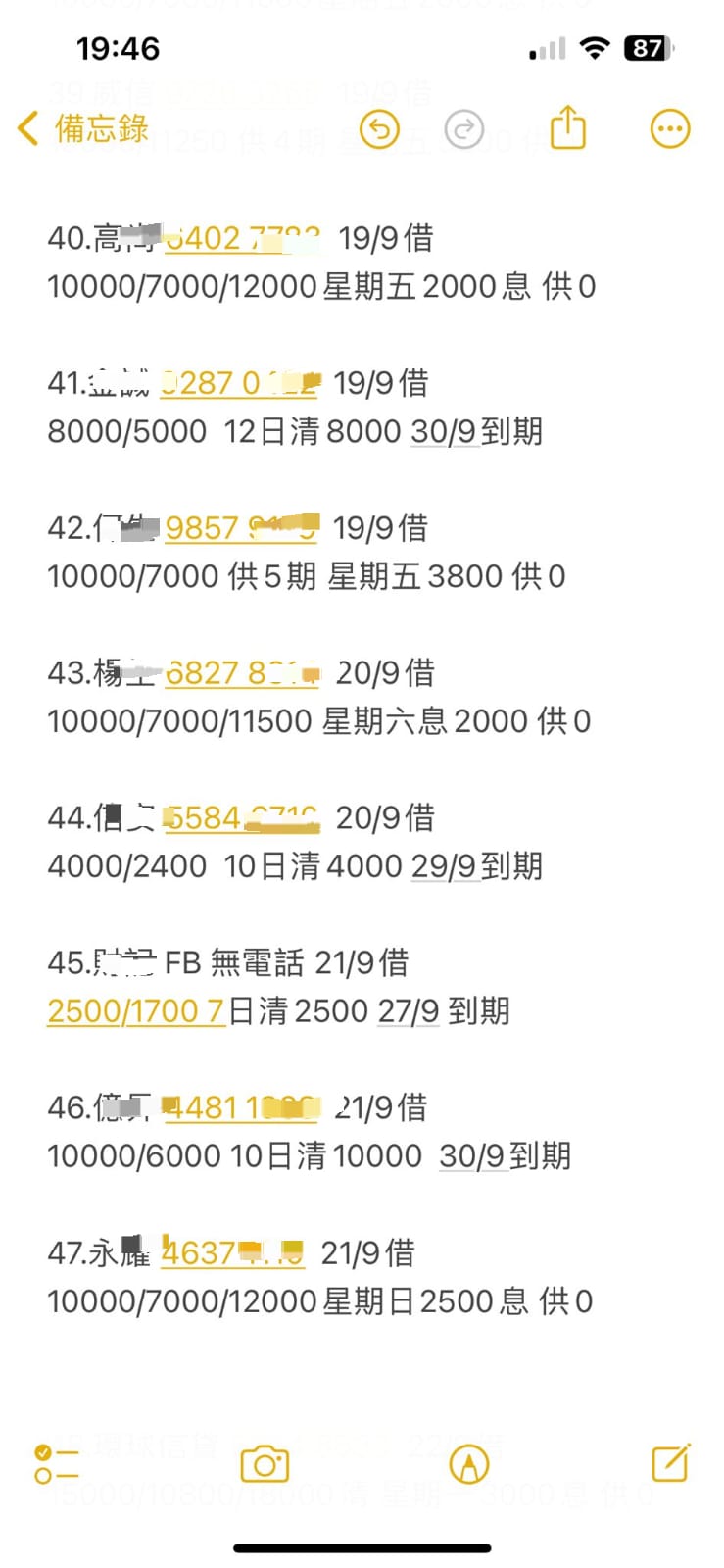Compose a new note

[672, 1463]
